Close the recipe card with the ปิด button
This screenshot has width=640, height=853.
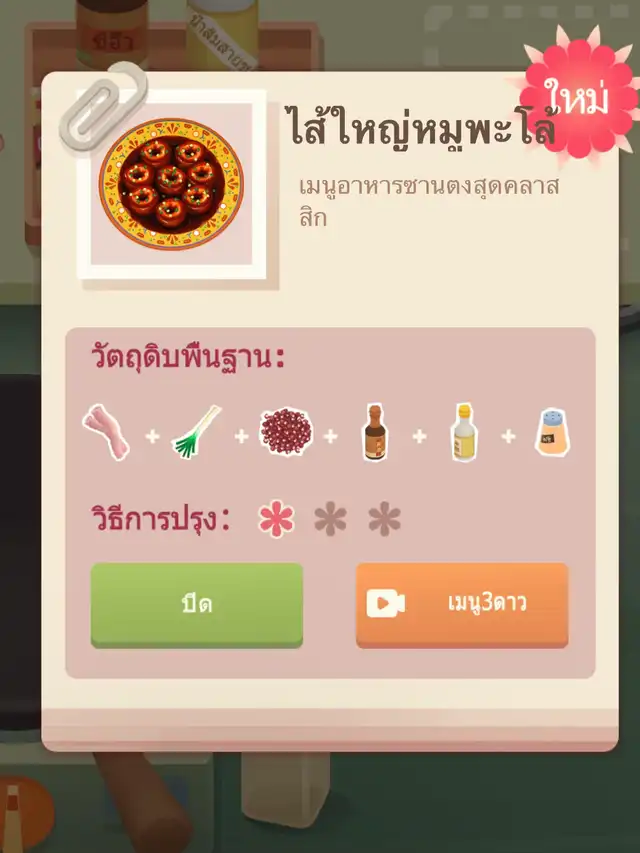click(x=197, y=604)
